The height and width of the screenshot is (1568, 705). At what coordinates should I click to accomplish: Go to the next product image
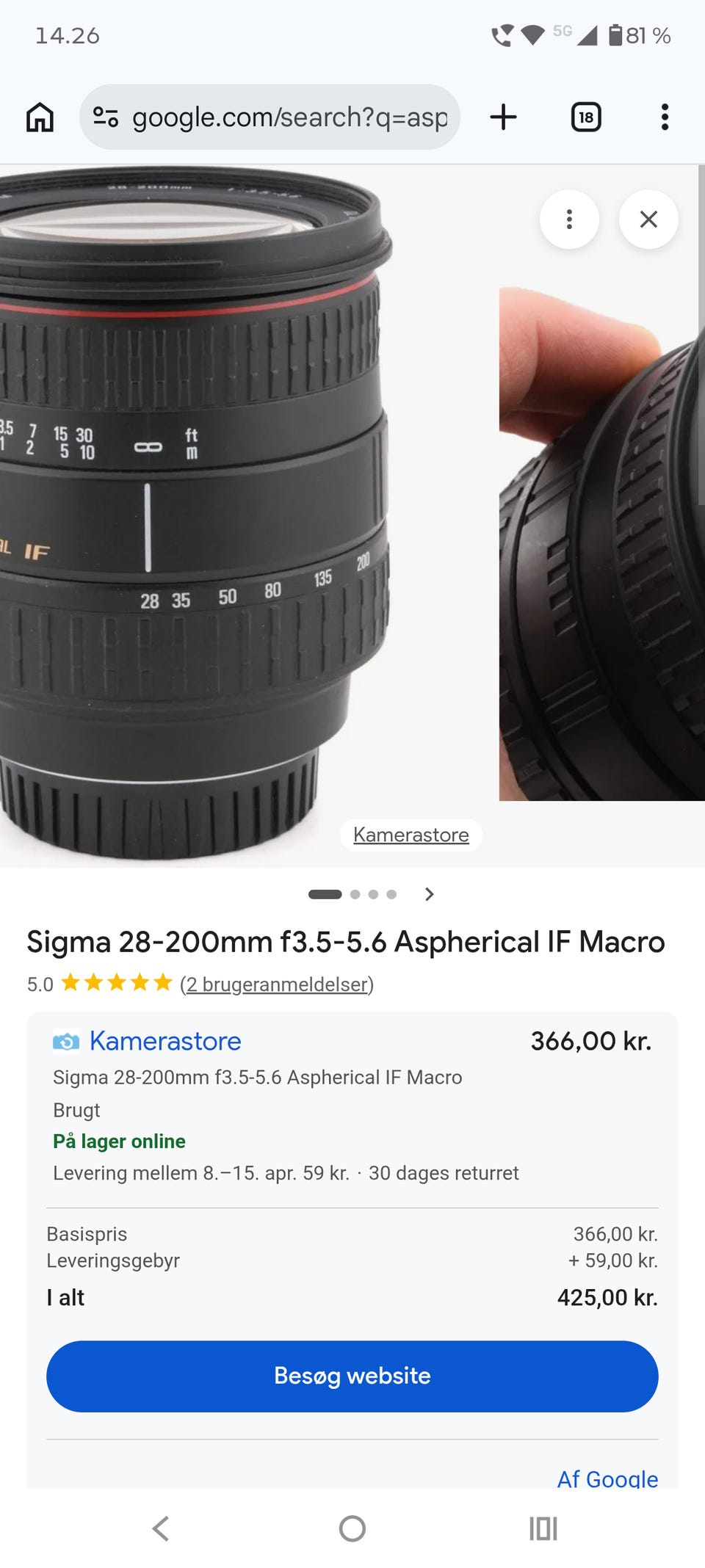(x=430, y=894)
